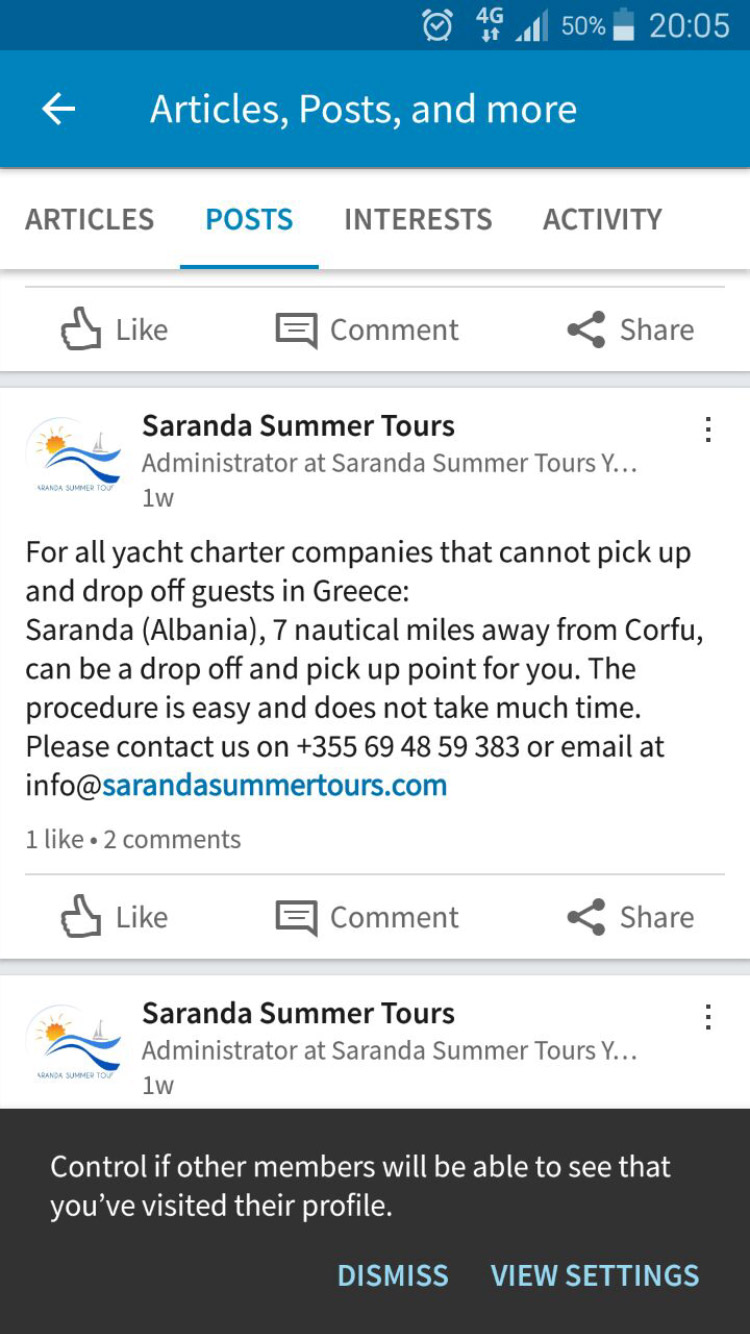Switch to the Activity tab
Image resolution: width=750 pixels, height=1334 pixels.
(x=602, y=219)
